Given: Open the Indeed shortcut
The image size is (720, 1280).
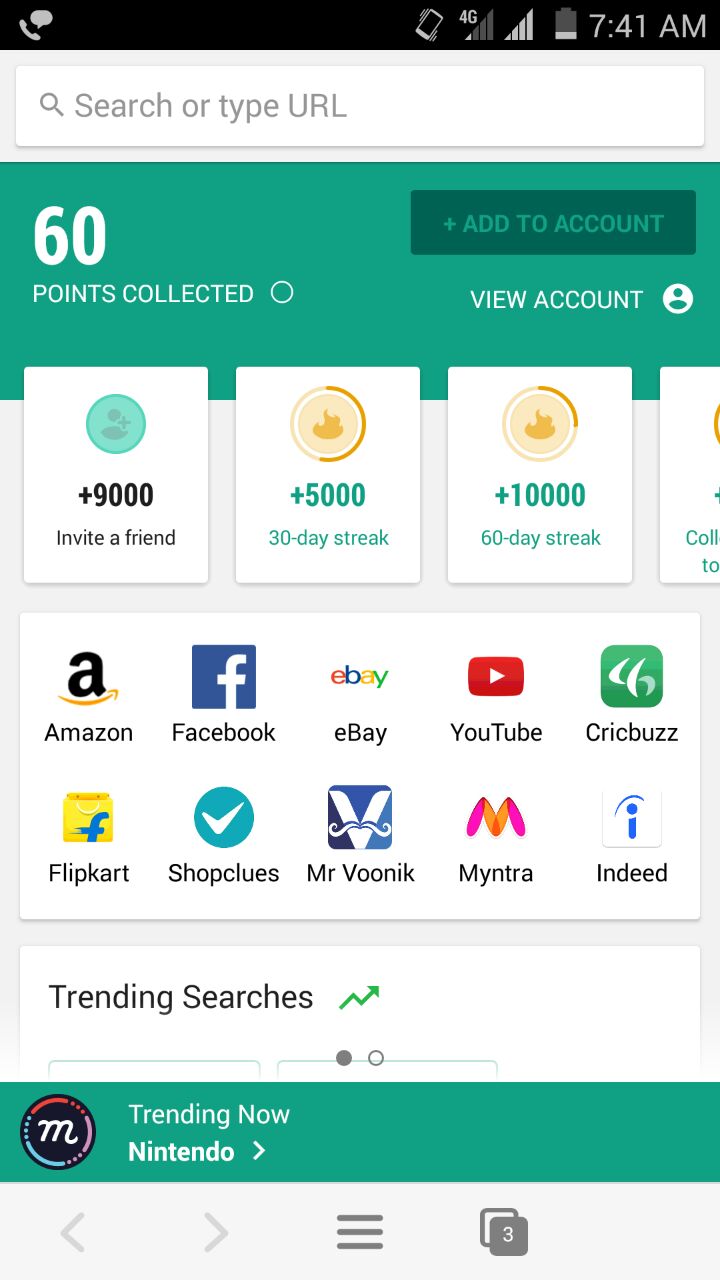Looking at the screenshot, I should [x=632, y=835].
